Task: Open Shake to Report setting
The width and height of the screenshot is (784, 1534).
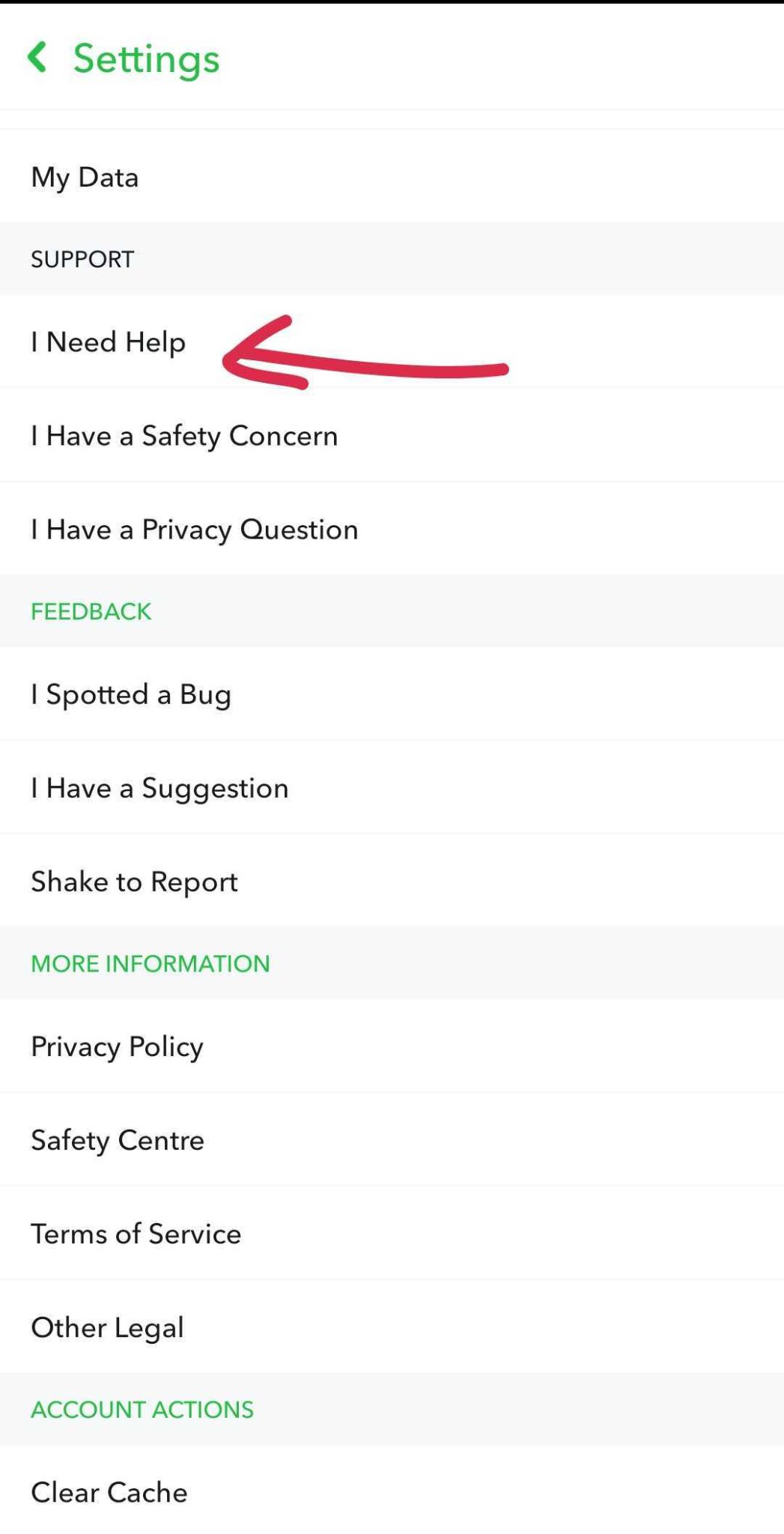Action: (392, 881)
